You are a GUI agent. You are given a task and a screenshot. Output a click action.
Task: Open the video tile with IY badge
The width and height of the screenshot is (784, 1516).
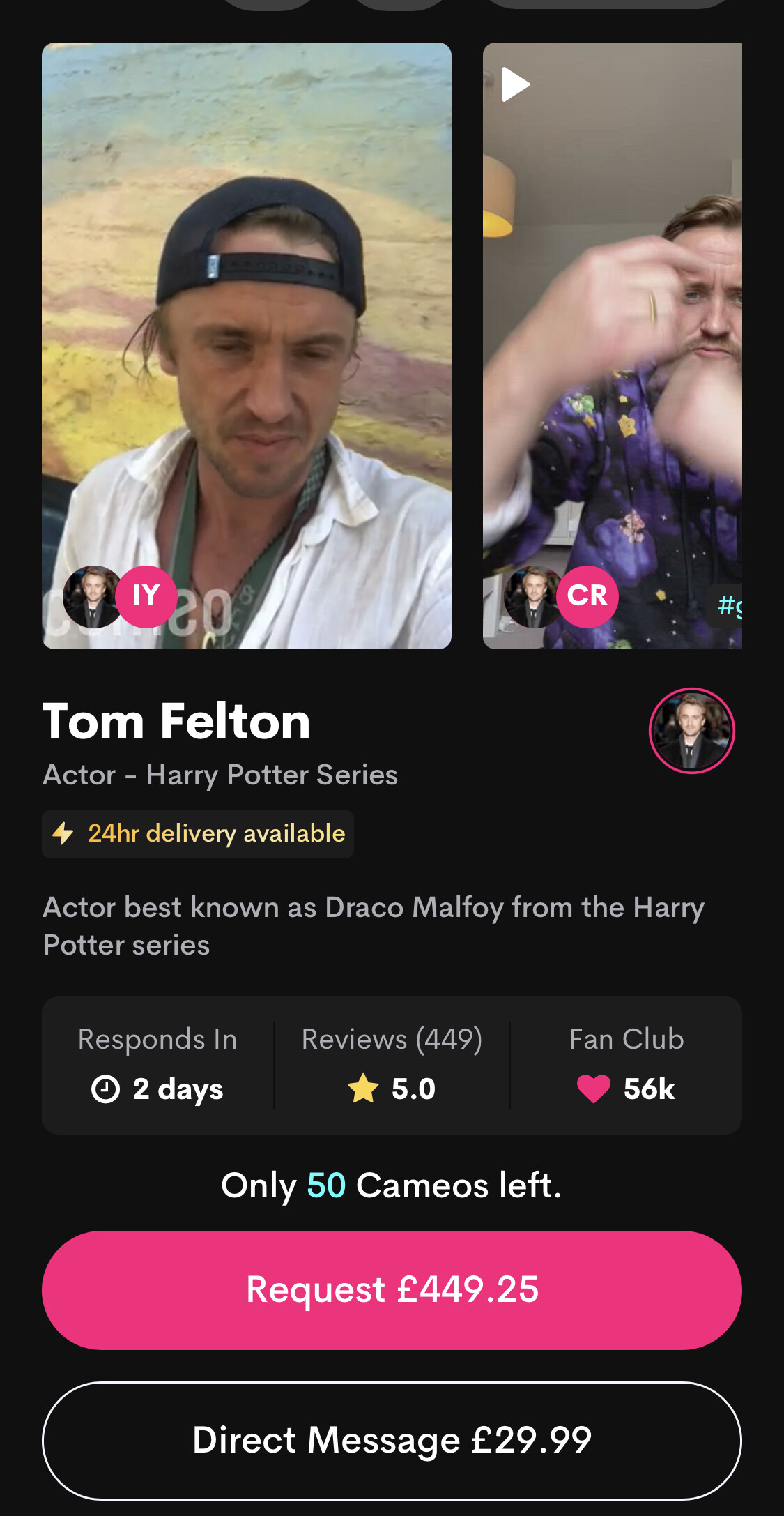(x=246, y=345)
